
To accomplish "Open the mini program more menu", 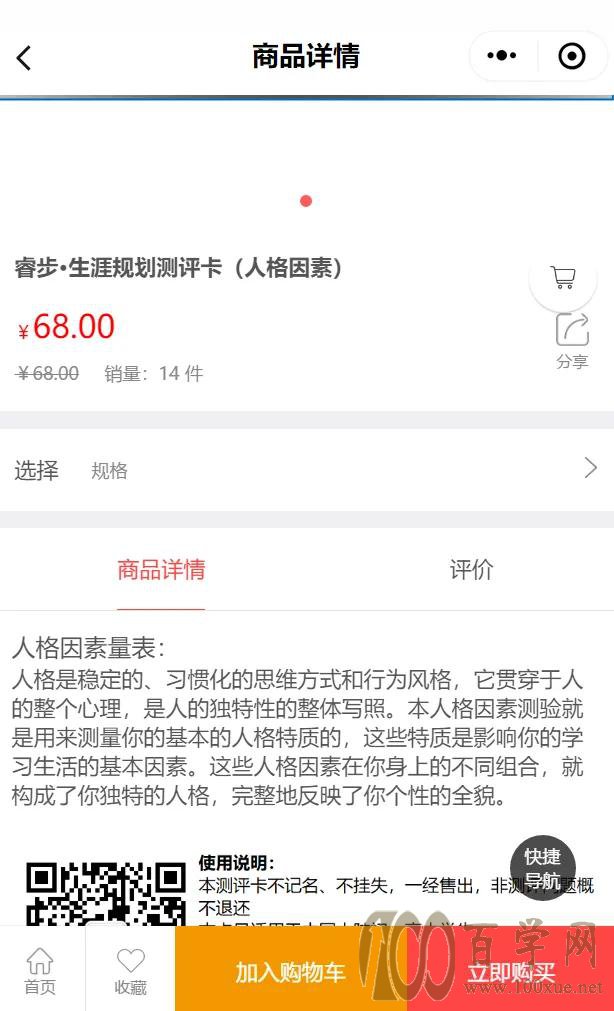I will click(x=501, y=56).
